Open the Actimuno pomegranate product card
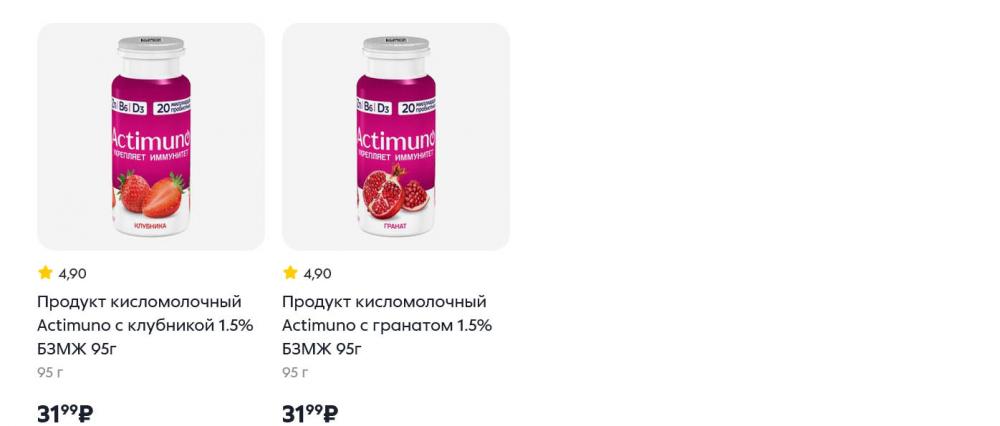The height and width of the screenshot is (426, 1000). 396,137
